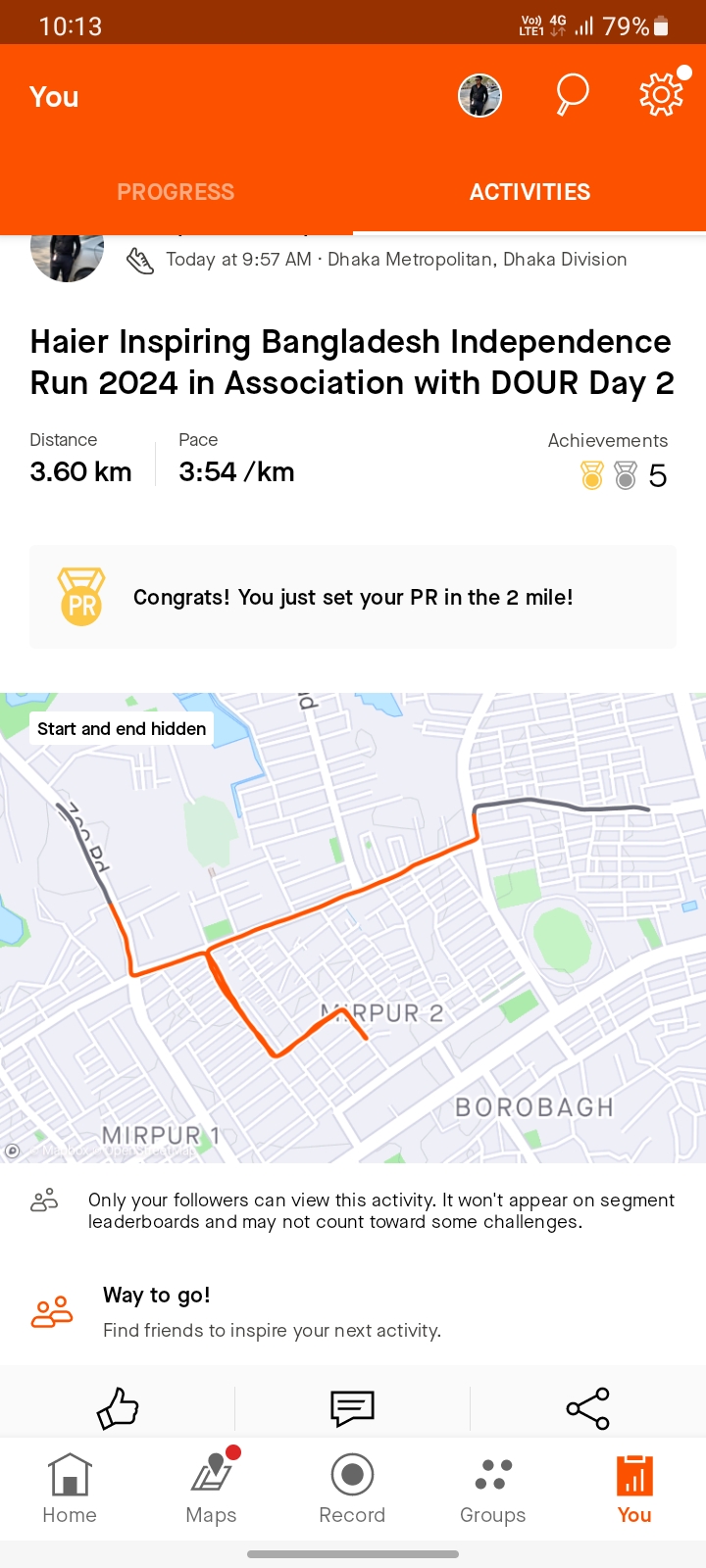Open the profile picture in the header
The image size is (706, 1568).
[480, 96]
